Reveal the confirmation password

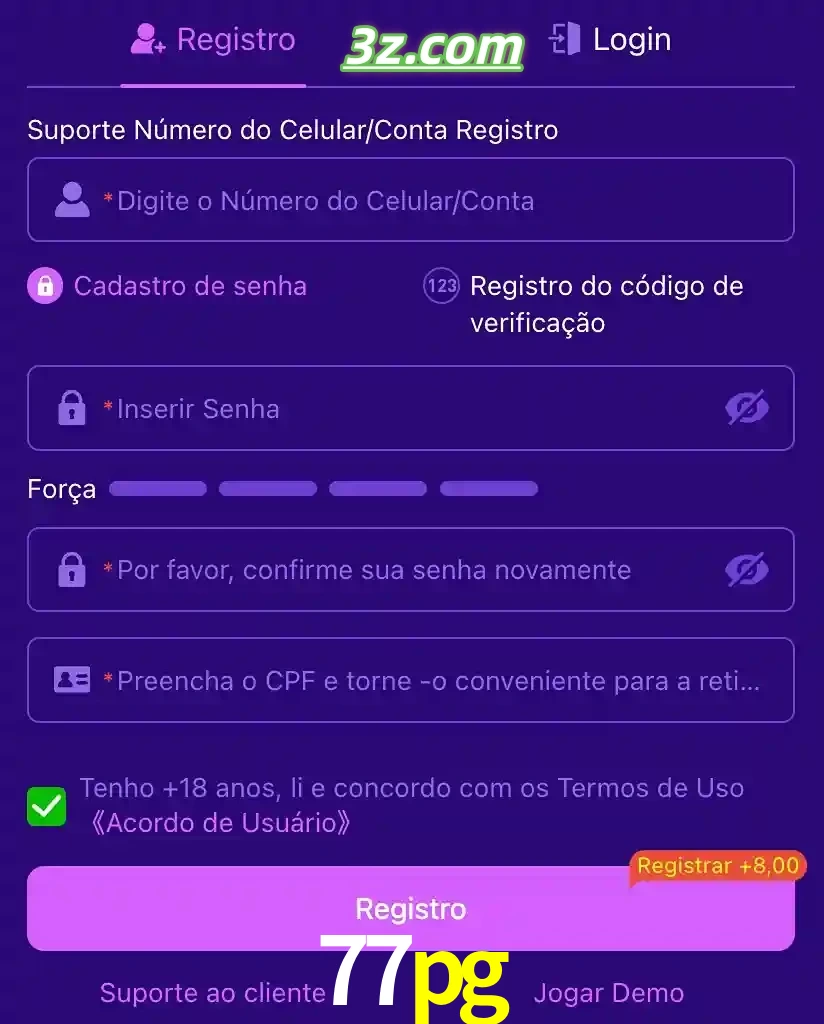pyautogui.click(x=746, y=570)
